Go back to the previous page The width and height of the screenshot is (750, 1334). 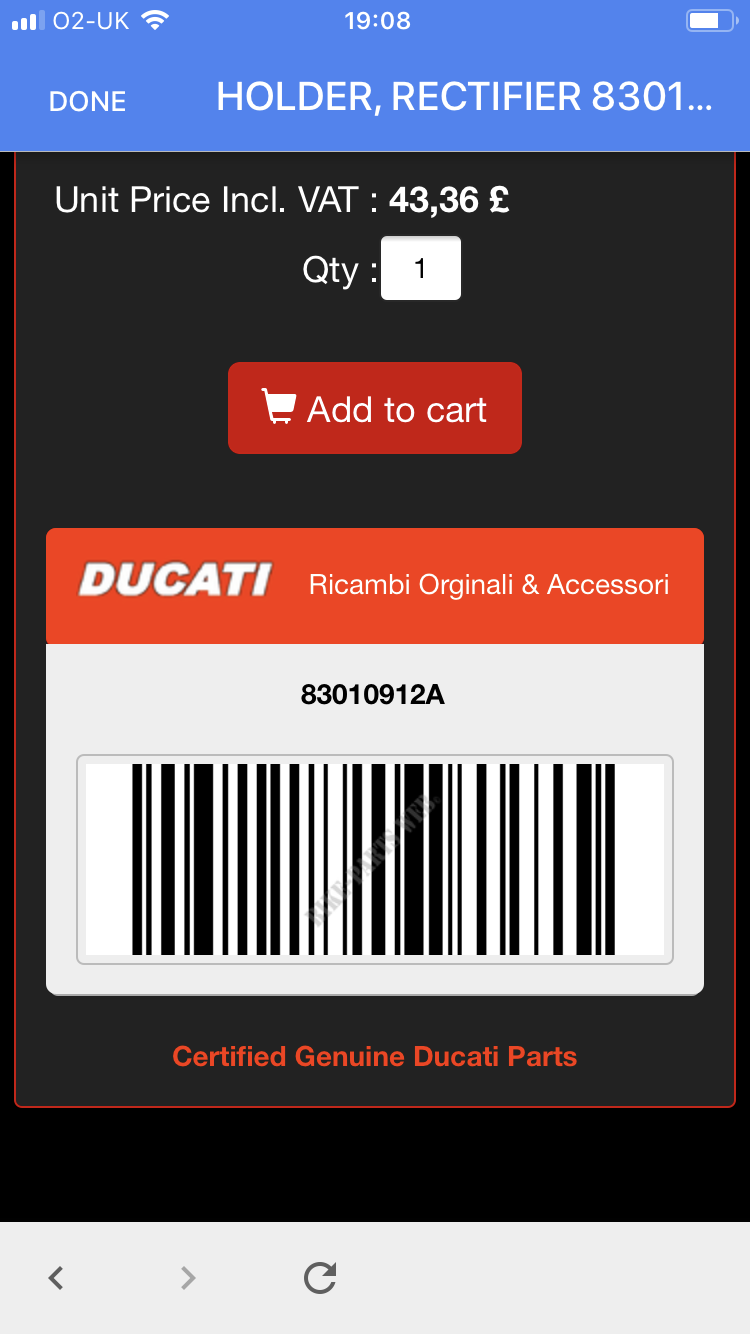pyautogui.click(x=56, y=1277)
